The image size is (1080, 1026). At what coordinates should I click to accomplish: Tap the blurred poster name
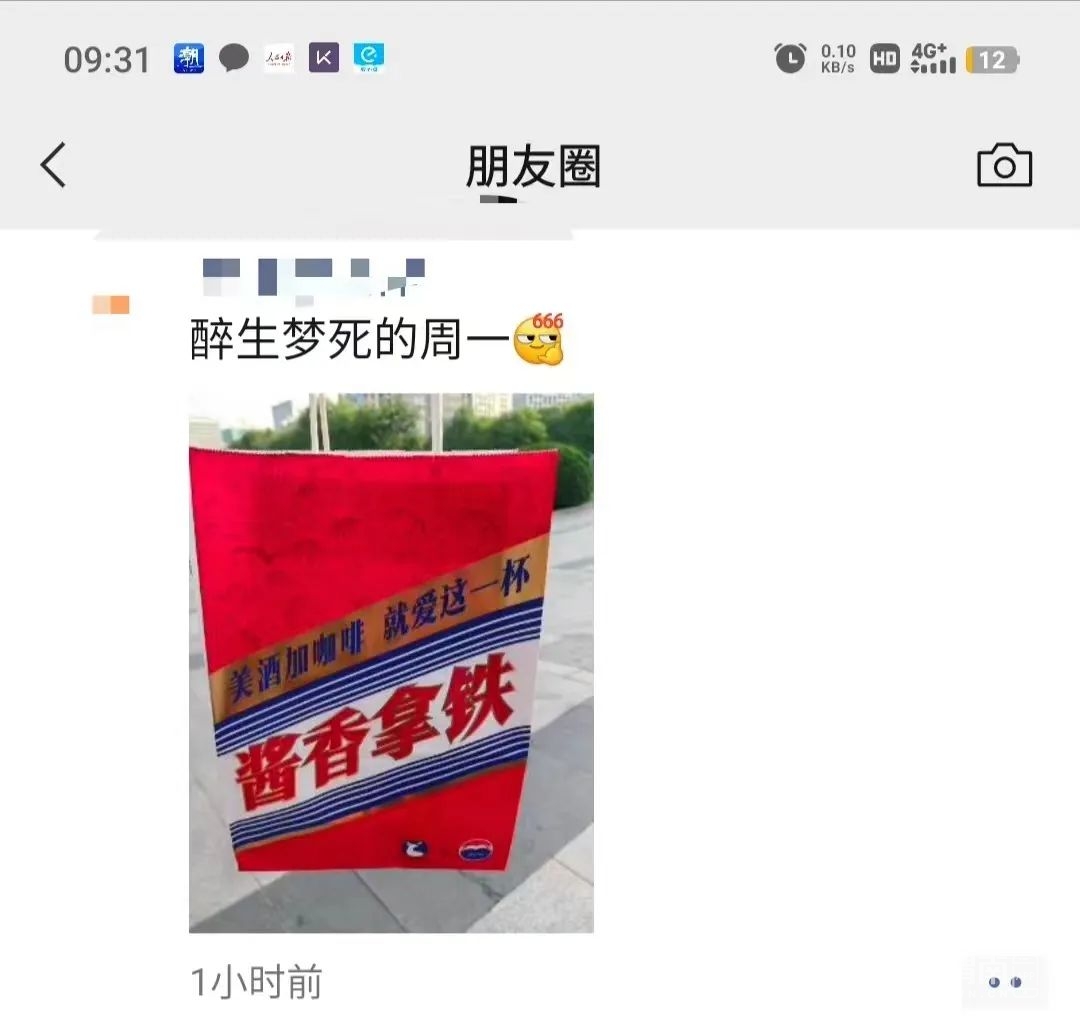[314, 276]
